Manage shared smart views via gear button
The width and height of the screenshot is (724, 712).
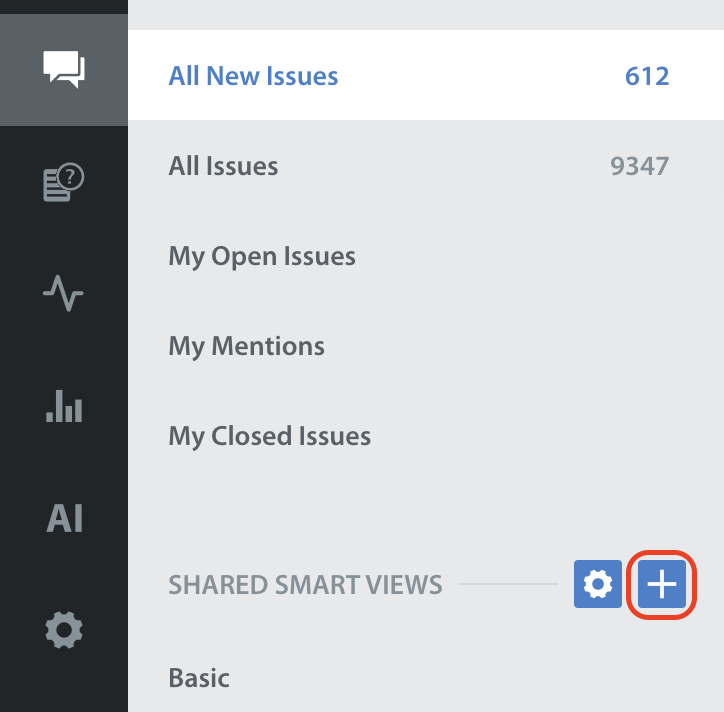coord(598,584)
